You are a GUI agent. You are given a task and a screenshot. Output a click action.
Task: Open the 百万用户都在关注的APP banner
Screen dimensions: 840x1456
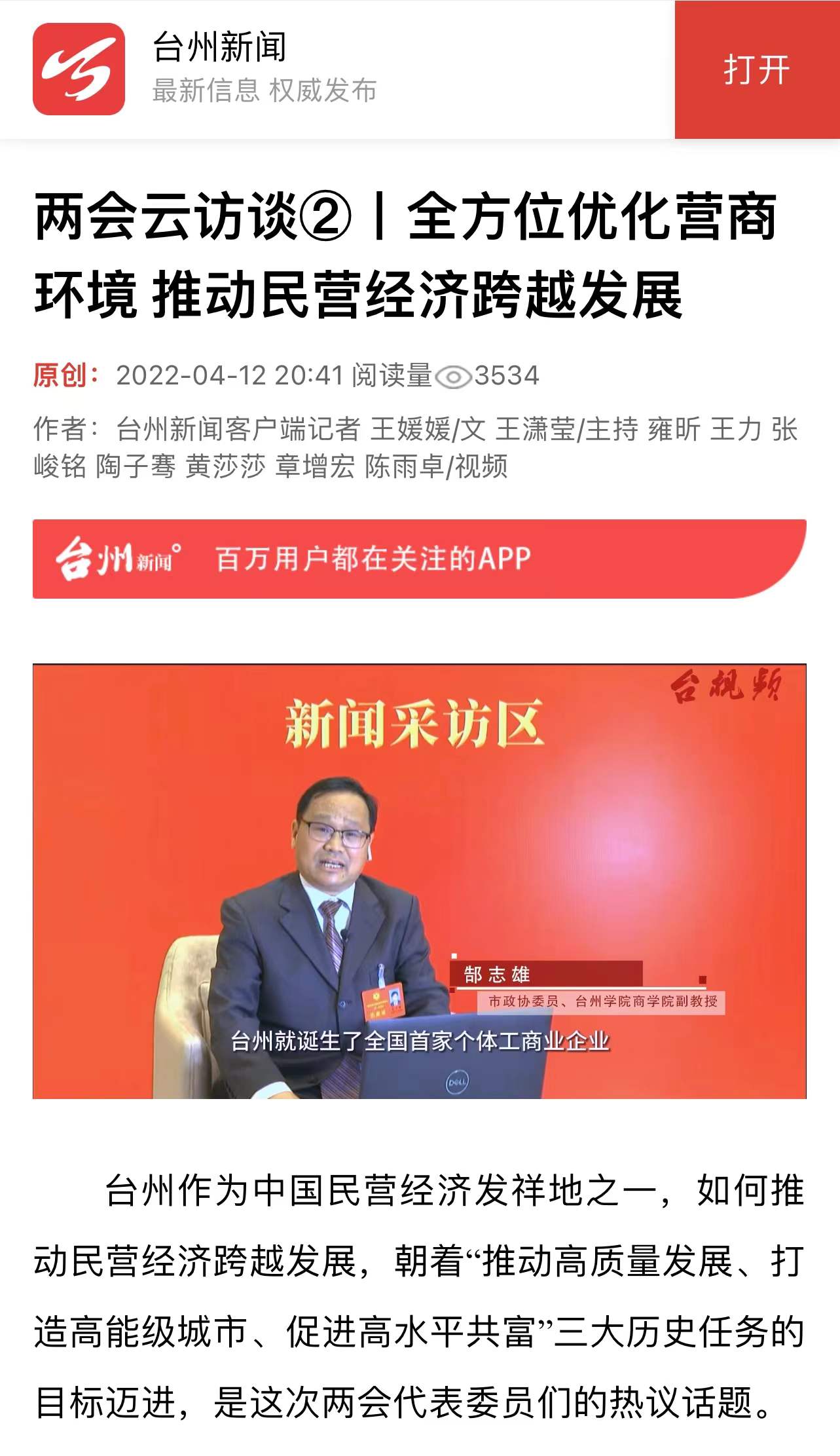[419, 559]
